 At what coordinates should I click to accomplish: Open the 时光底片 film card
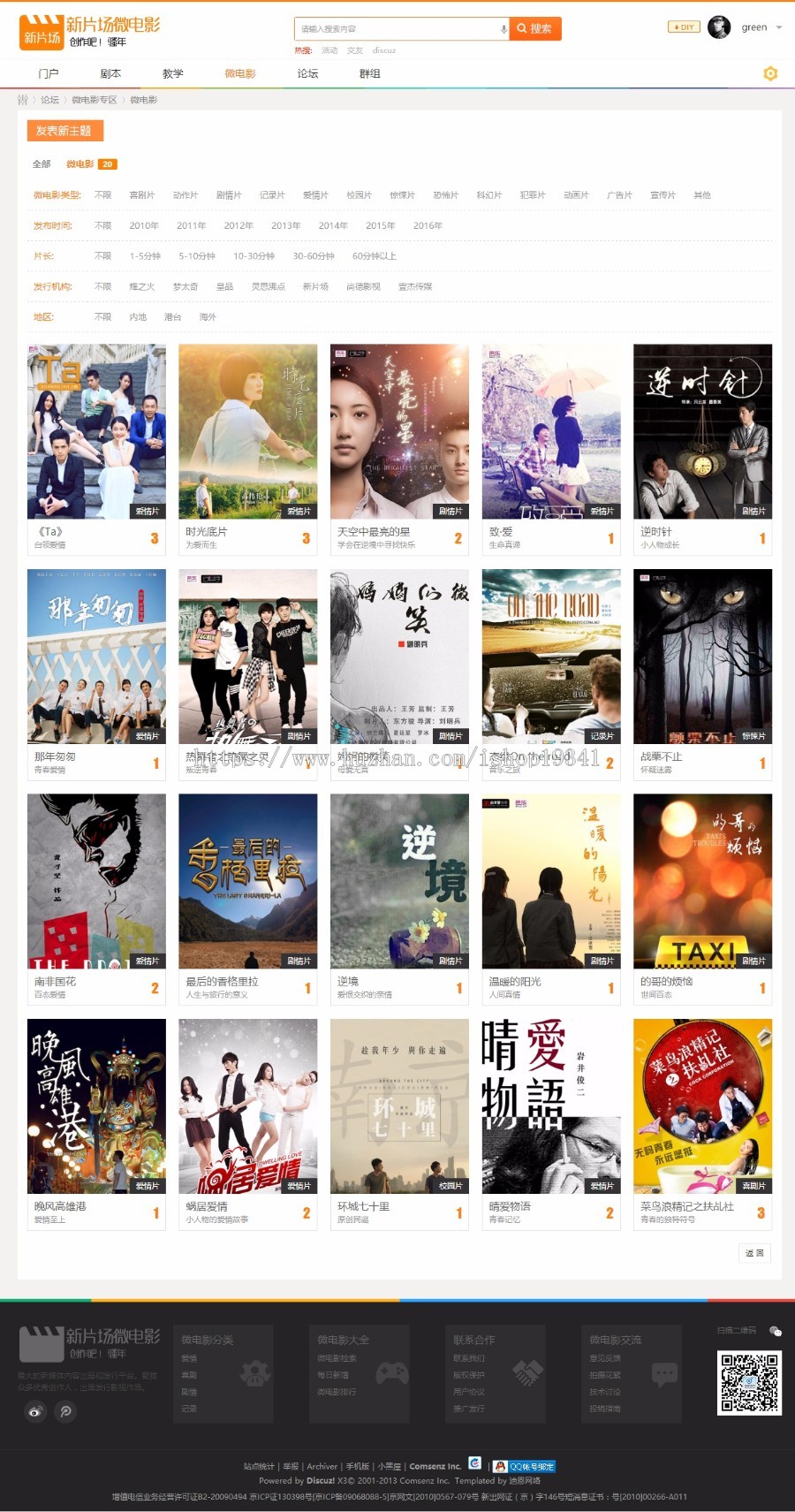(247, 432)
